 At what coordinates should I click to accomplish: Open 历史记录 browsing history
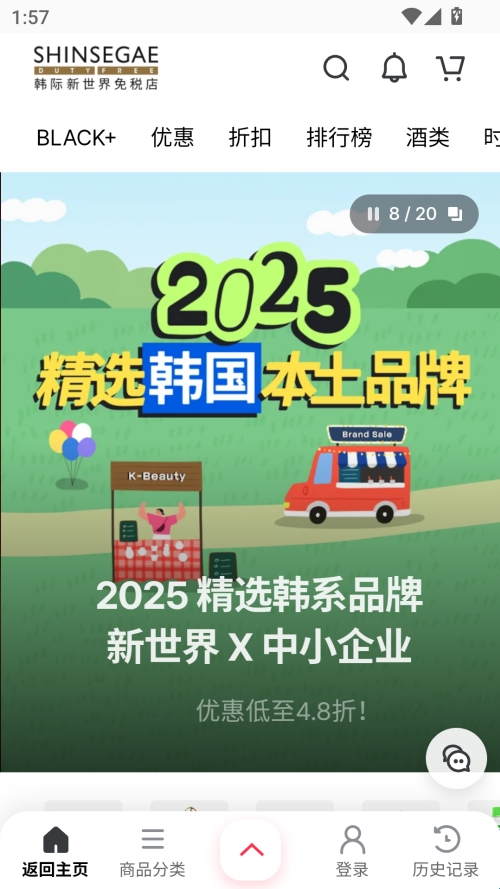coord(446,851)
